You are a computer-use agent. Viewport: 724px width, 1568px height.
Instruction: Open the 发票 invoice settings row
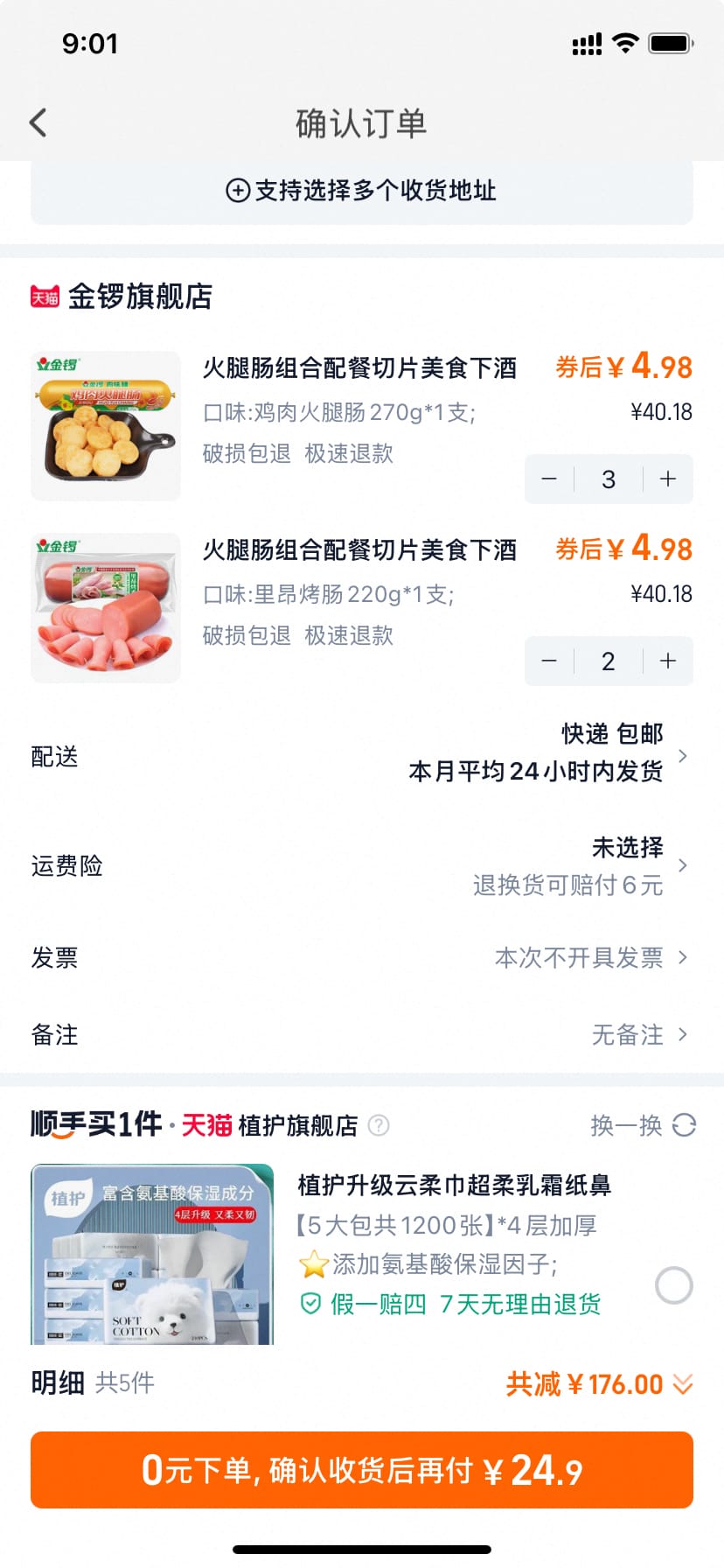point(362,957)
